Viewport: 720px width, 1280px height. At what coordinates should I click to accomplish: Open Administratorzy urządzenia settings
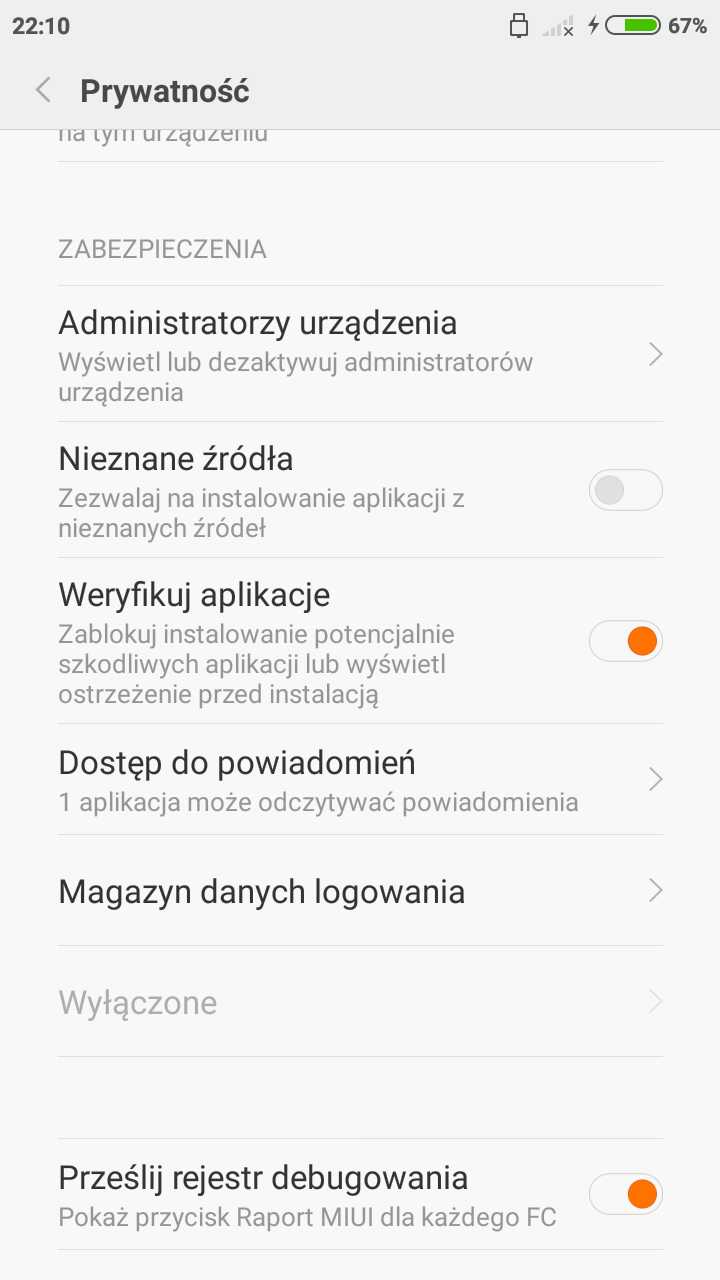[x=360, y=354]
